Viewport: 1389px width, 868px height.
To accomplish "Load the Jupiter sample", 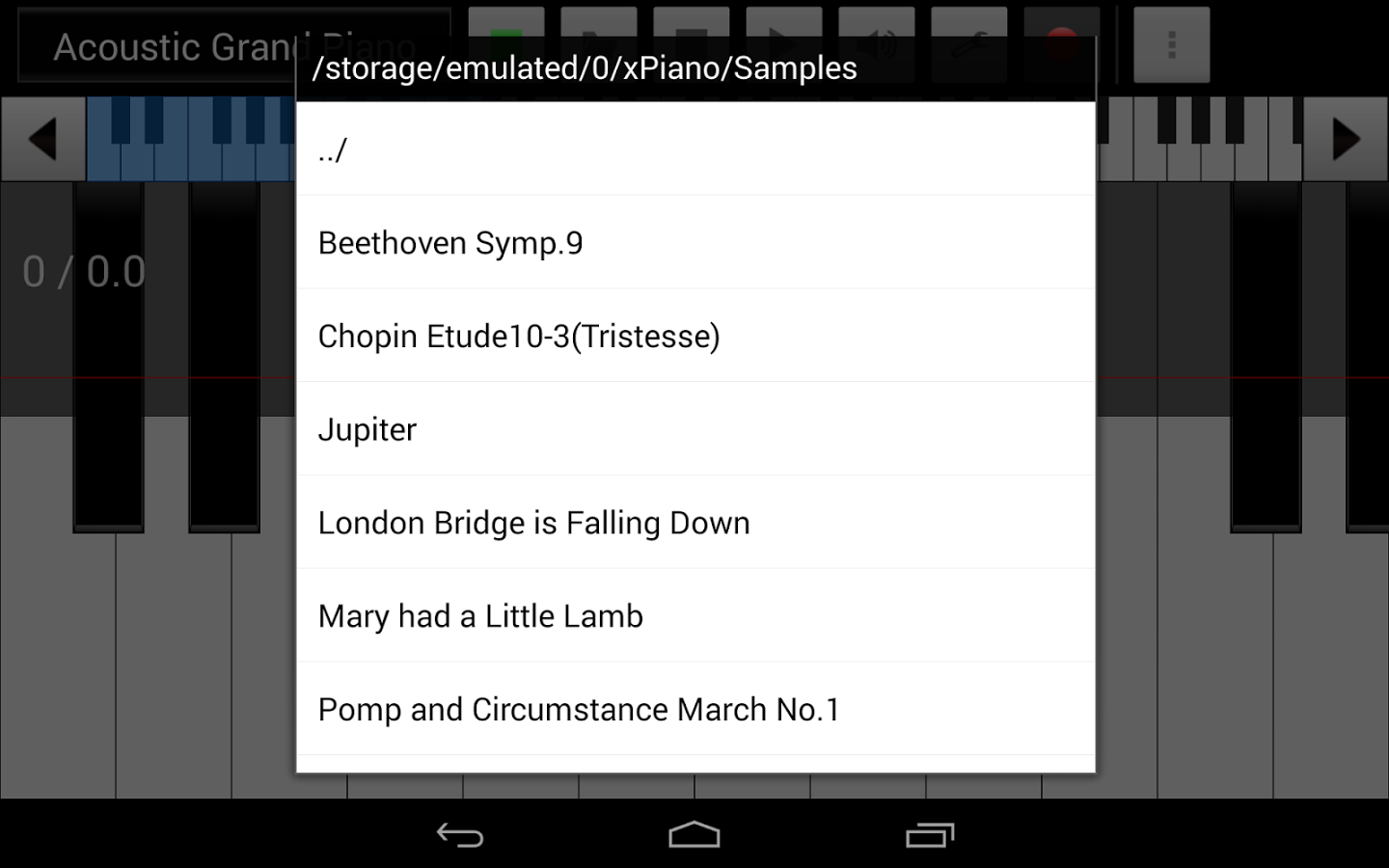I will click(694, 429).
